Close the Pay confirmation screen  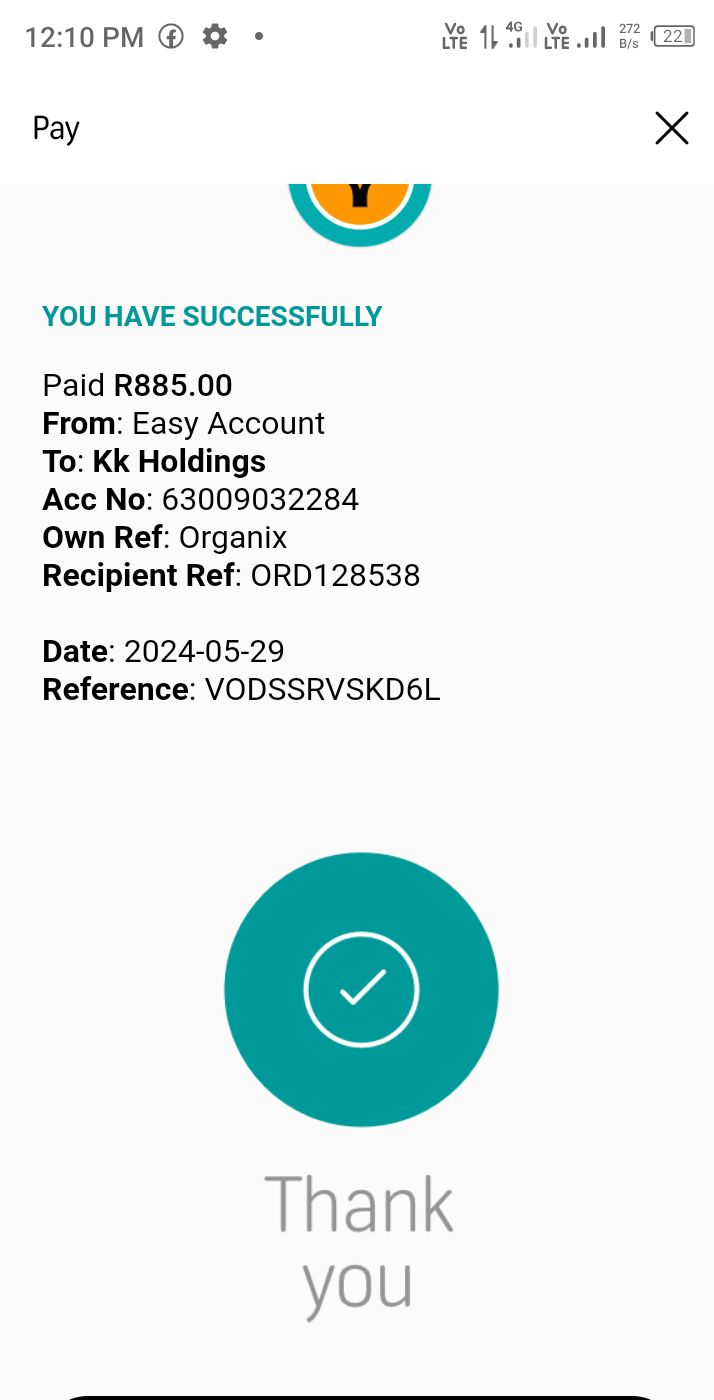click(671, 128)
